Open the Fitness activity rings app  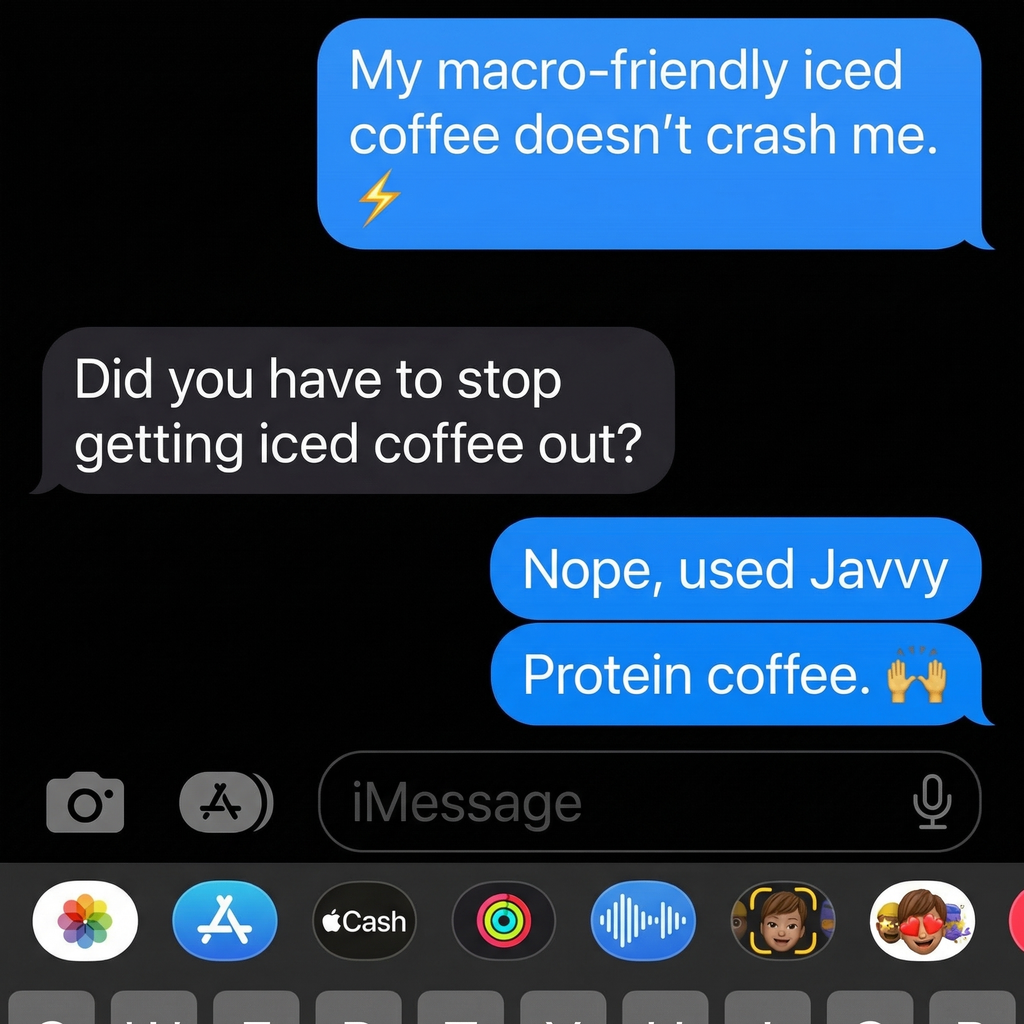503,921
